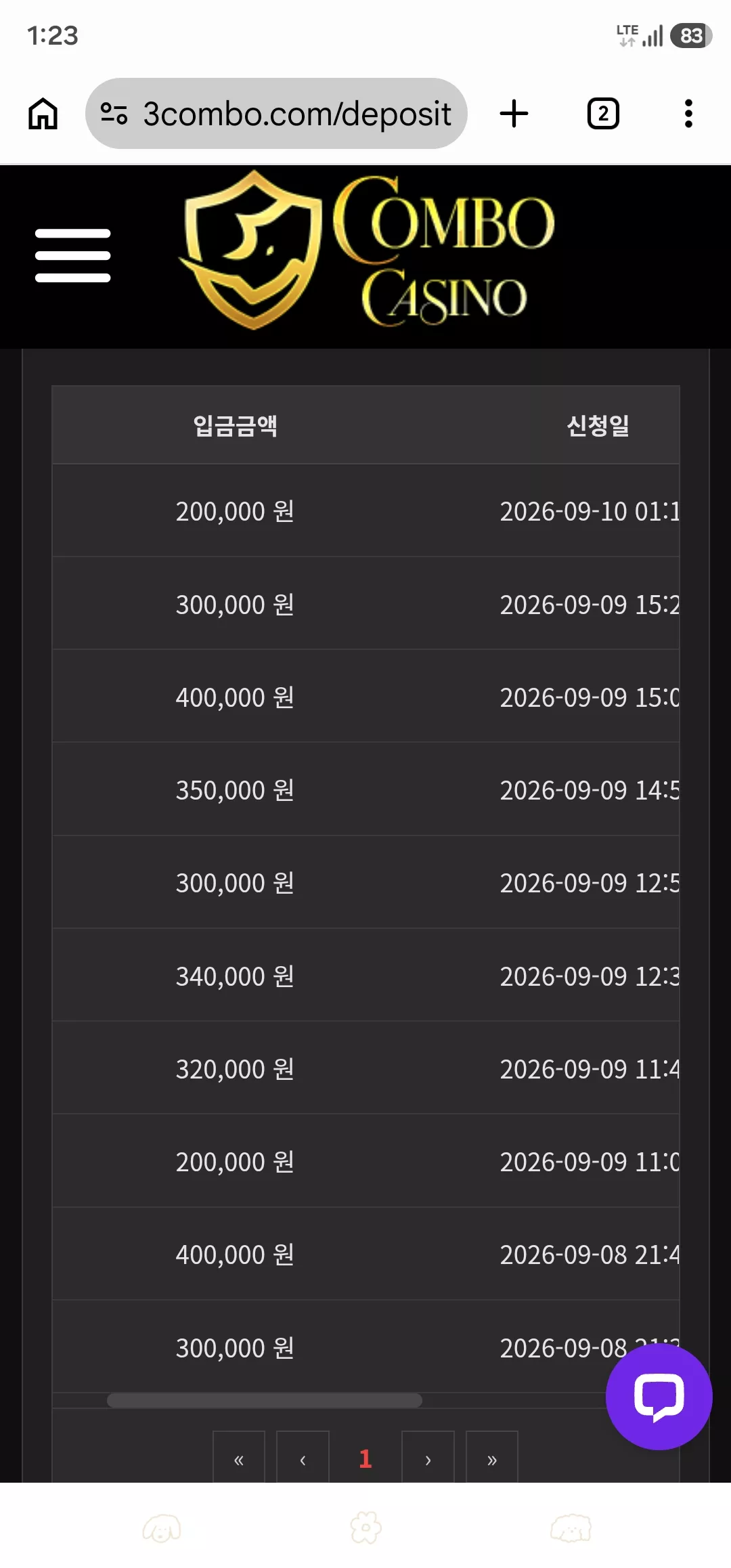Image resolution: width=731 pixels, height=1568 pixels.
Task: Open the hamburger menu
Action: click(72, 255)
